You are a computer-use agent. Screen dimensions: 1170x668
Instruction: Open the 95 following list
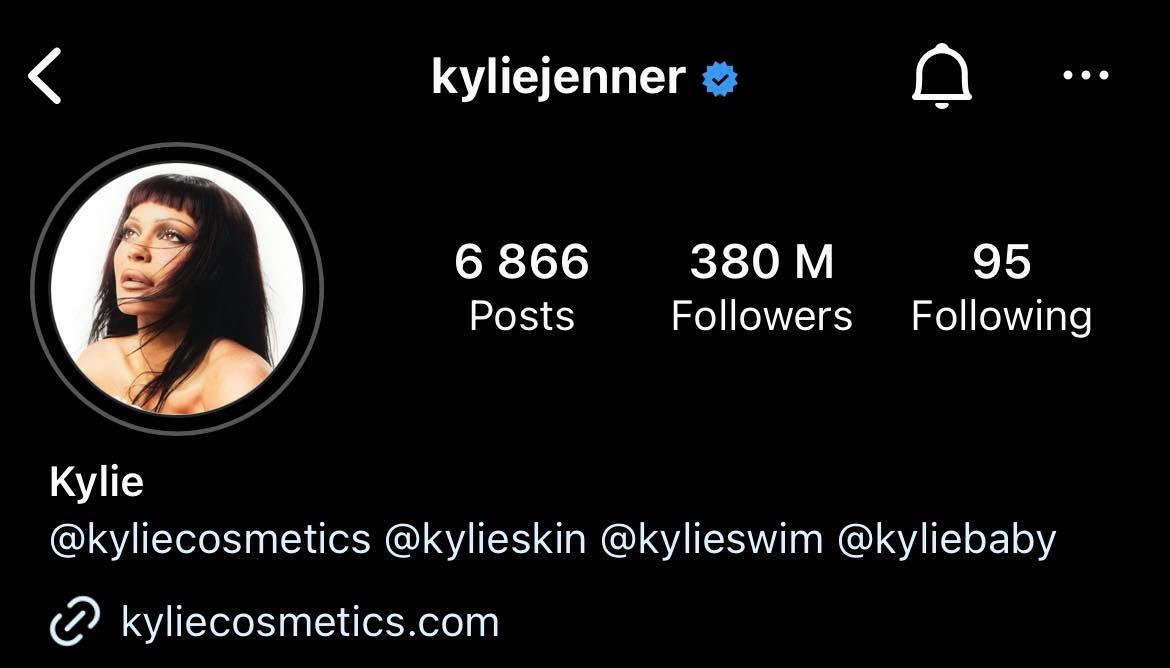[x=1001, y=287]
